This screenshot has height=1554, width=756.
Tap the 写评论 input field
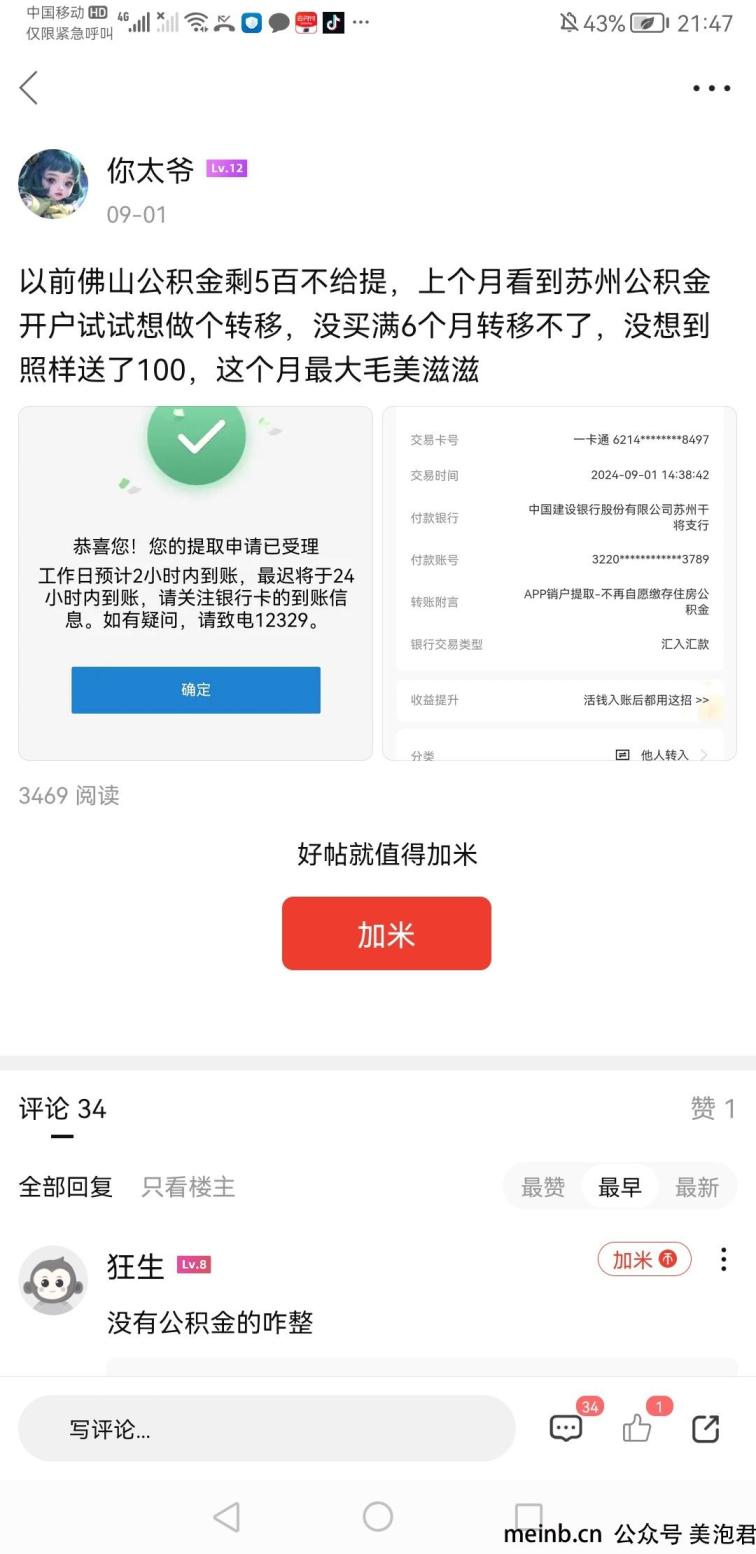266,1429
